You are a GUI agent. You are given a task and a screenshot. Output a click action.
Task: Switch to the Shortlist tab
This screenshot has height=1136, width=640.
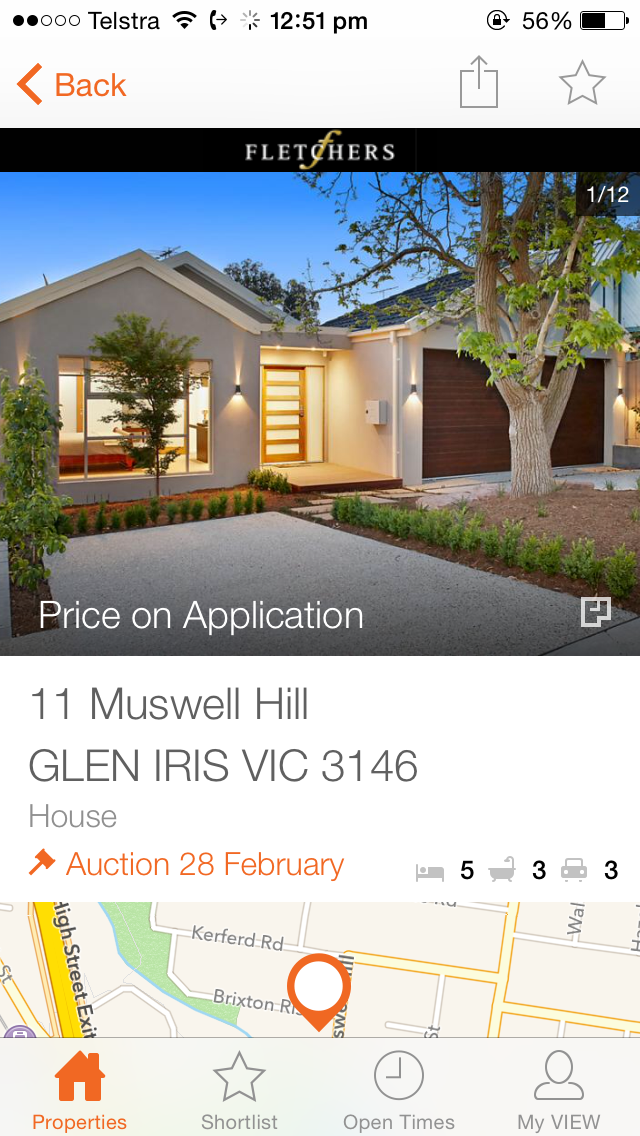[x=239, y=1089]
